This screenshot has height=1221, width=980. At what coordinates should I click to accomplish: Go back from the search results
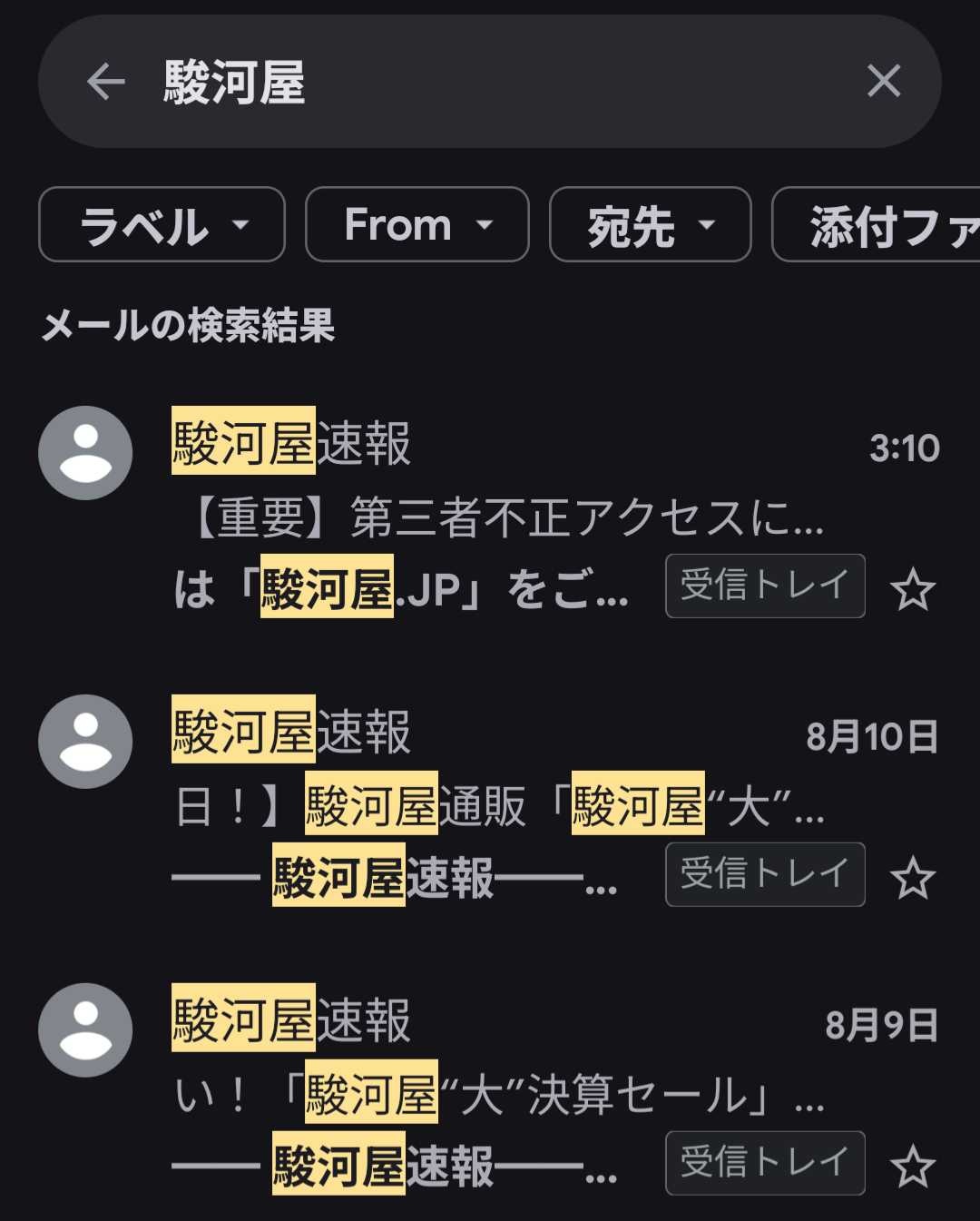pos(105,82)
